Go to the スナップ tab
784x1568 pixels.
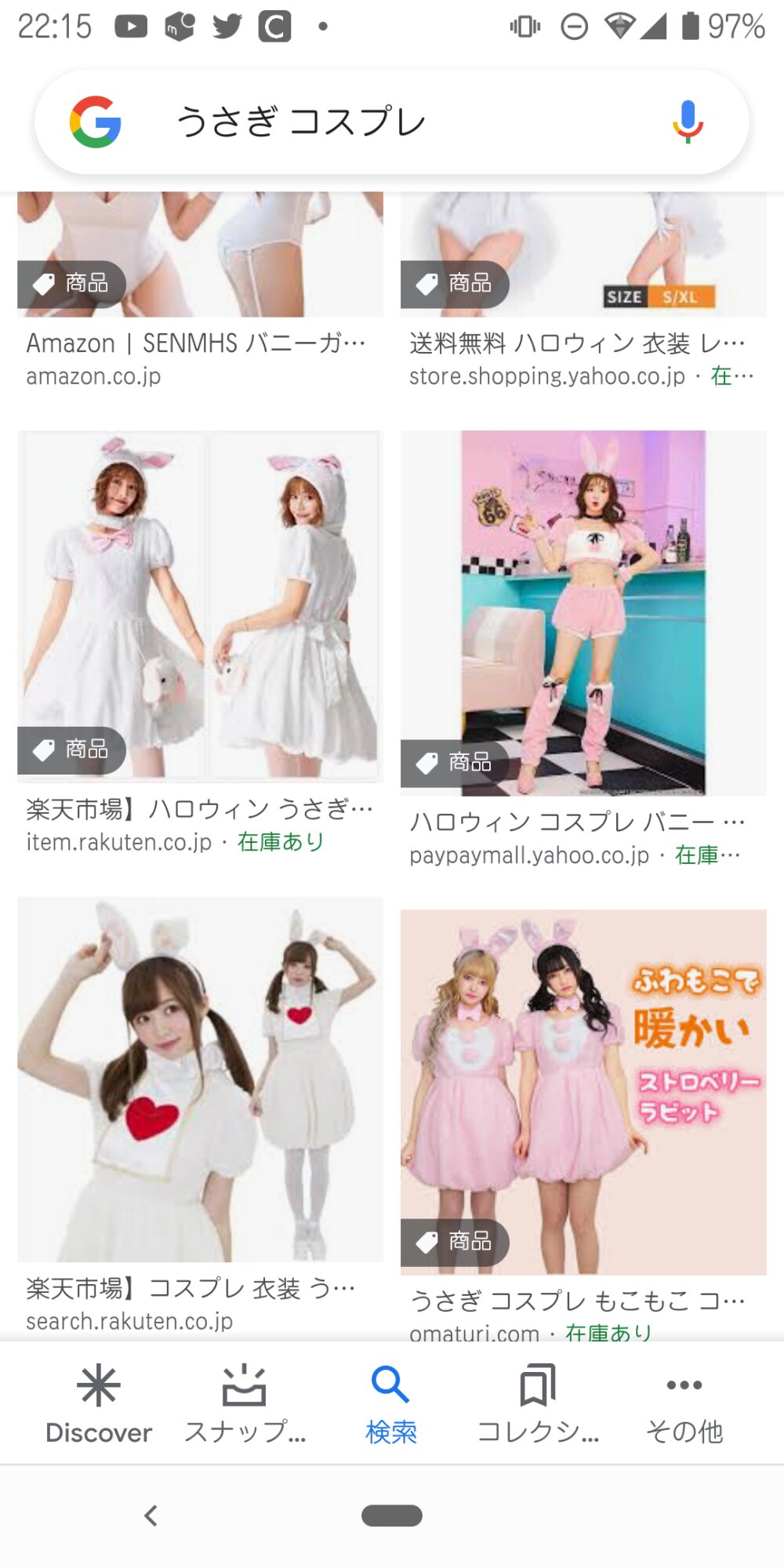245,1405
